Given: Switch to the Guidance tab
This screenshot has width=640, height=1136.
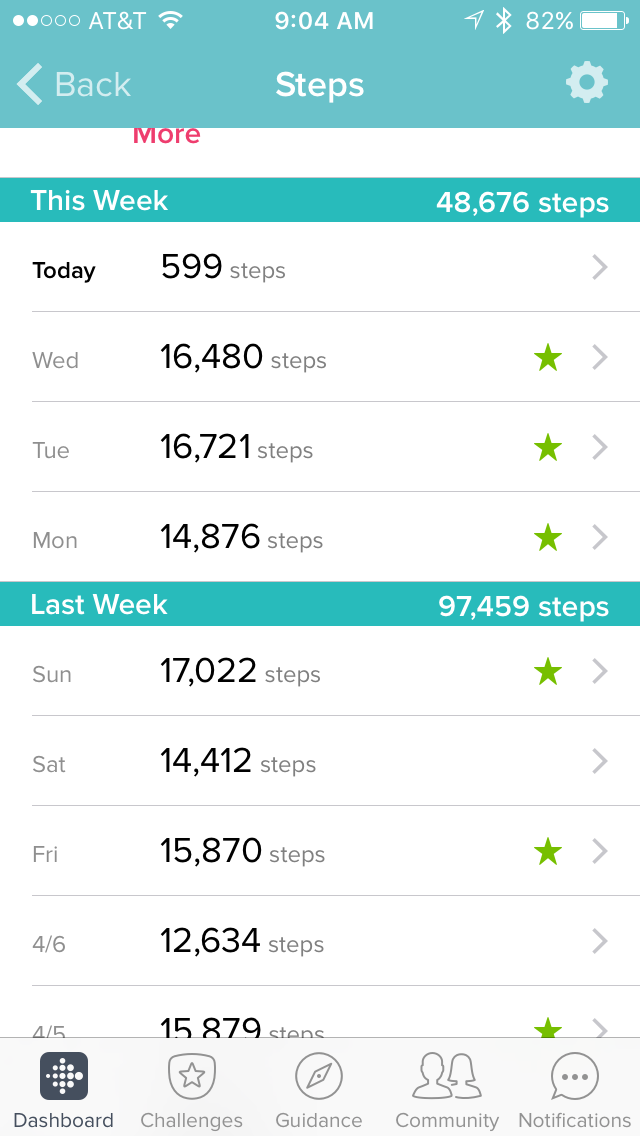Looking at the screenshot, I should point(319,1090).
